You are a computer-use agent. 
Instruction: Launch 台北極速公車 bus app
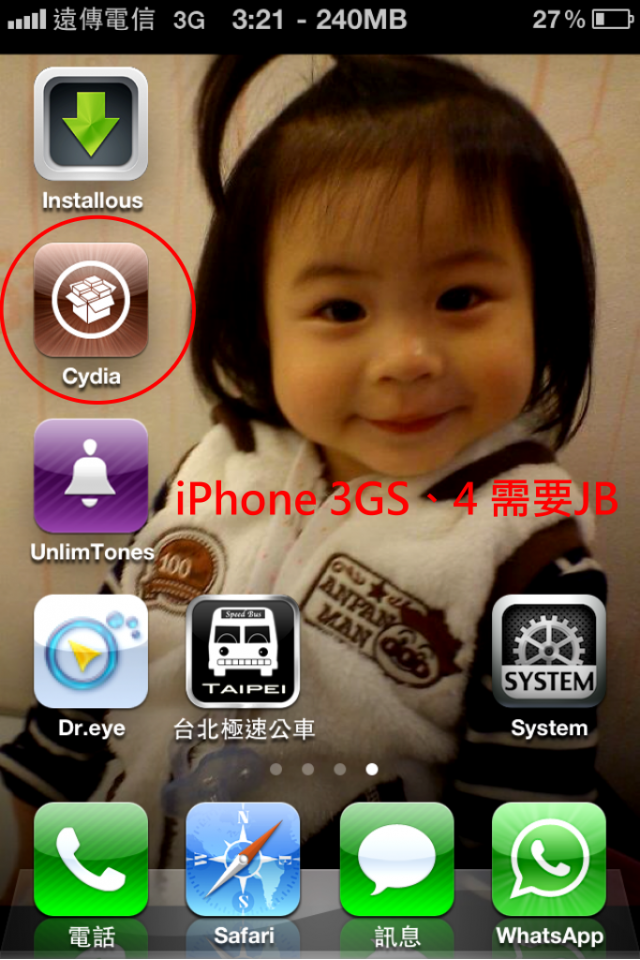(244, 652)
